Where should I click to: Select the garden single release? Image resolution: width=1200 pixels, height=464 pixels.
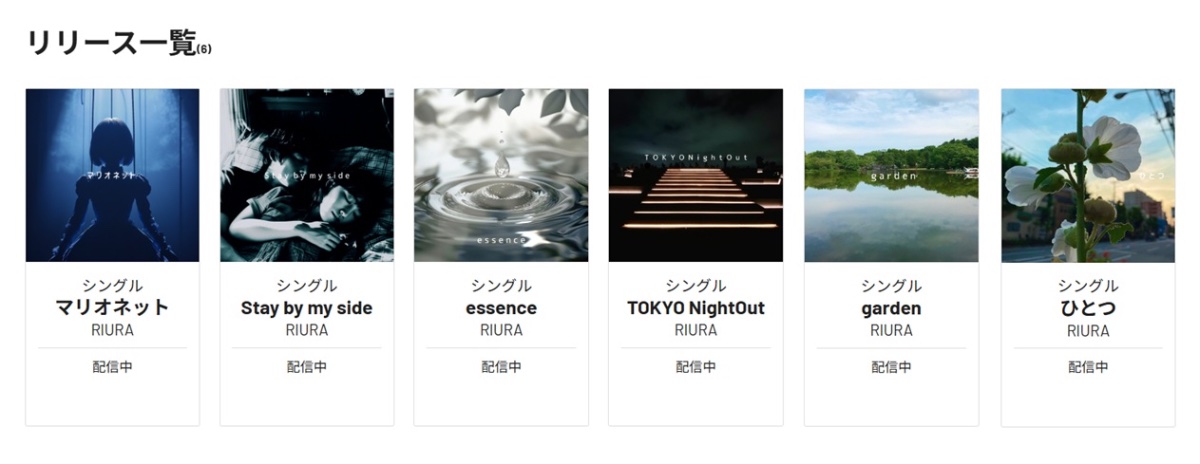pos(891,176)
